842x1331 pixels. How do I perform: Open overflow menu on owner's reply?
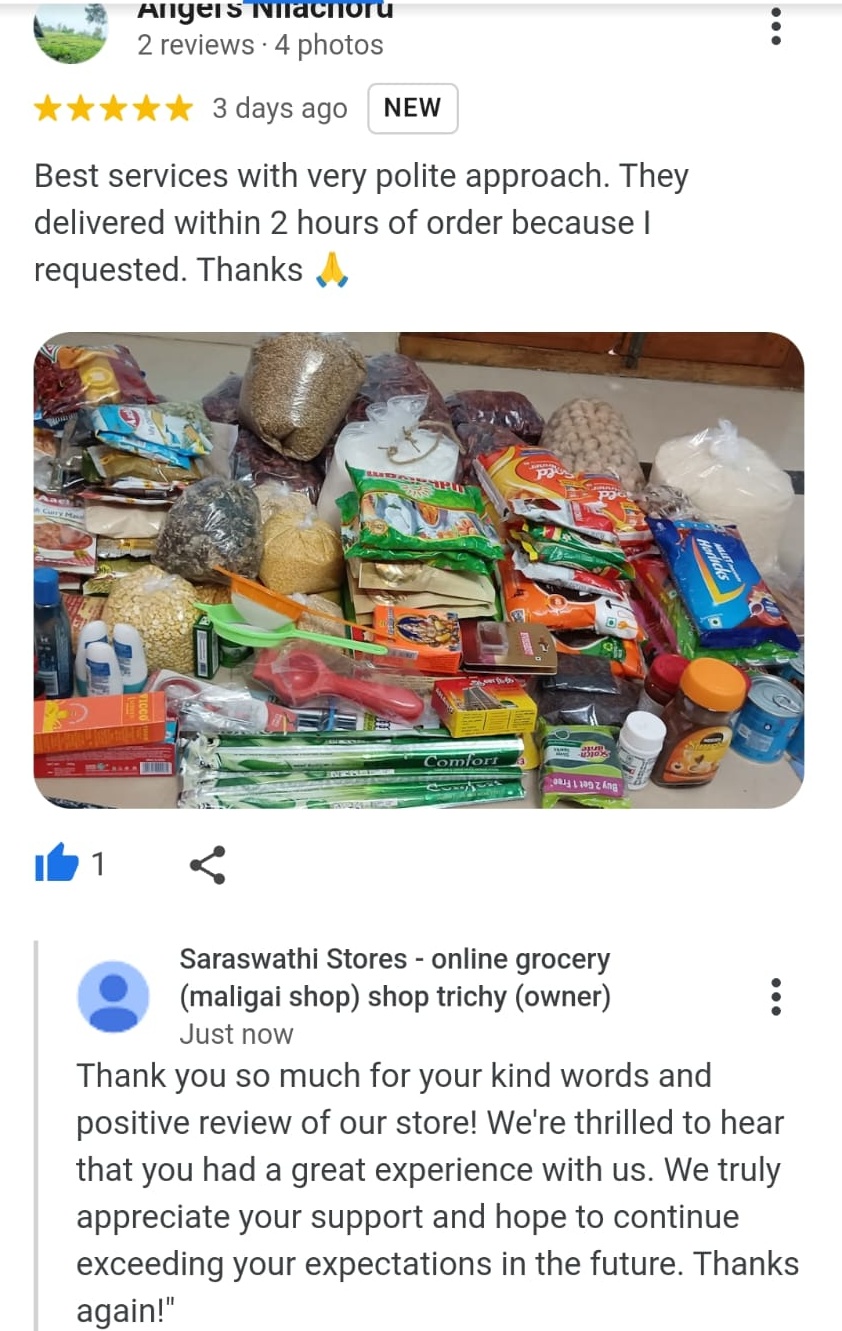click(776, 996)
